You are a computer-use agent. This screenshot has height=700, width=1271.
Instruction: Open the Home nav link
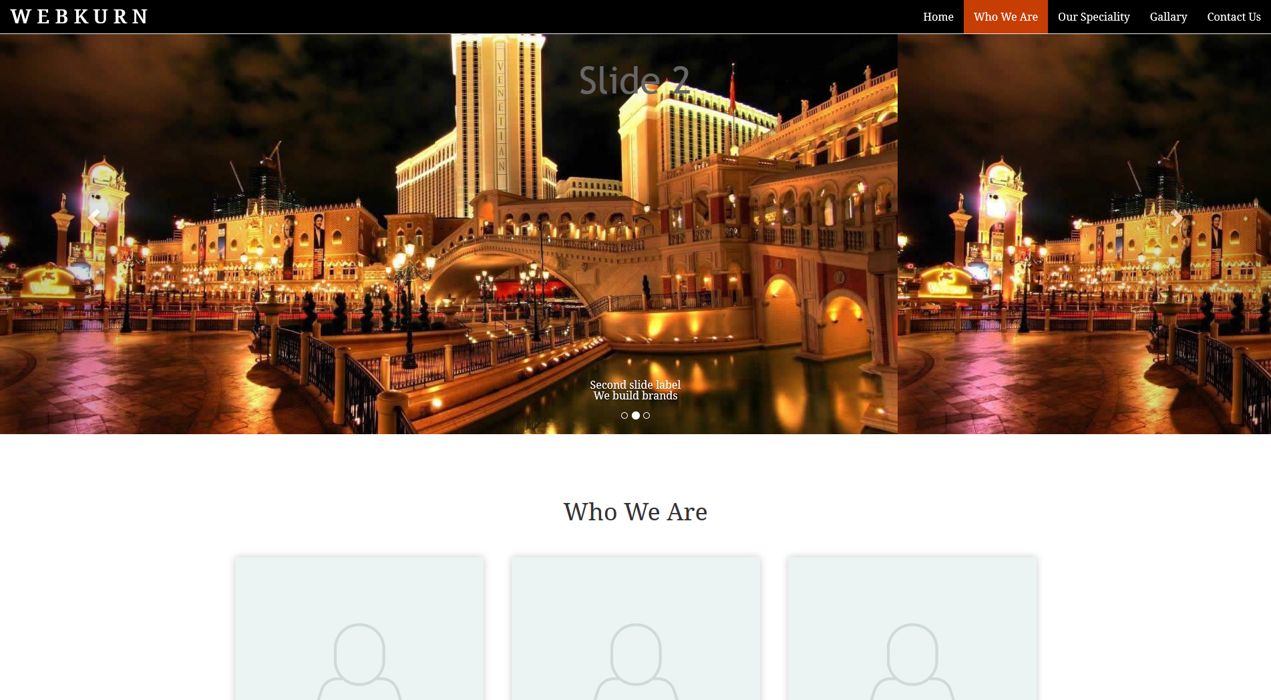point(937,17)
